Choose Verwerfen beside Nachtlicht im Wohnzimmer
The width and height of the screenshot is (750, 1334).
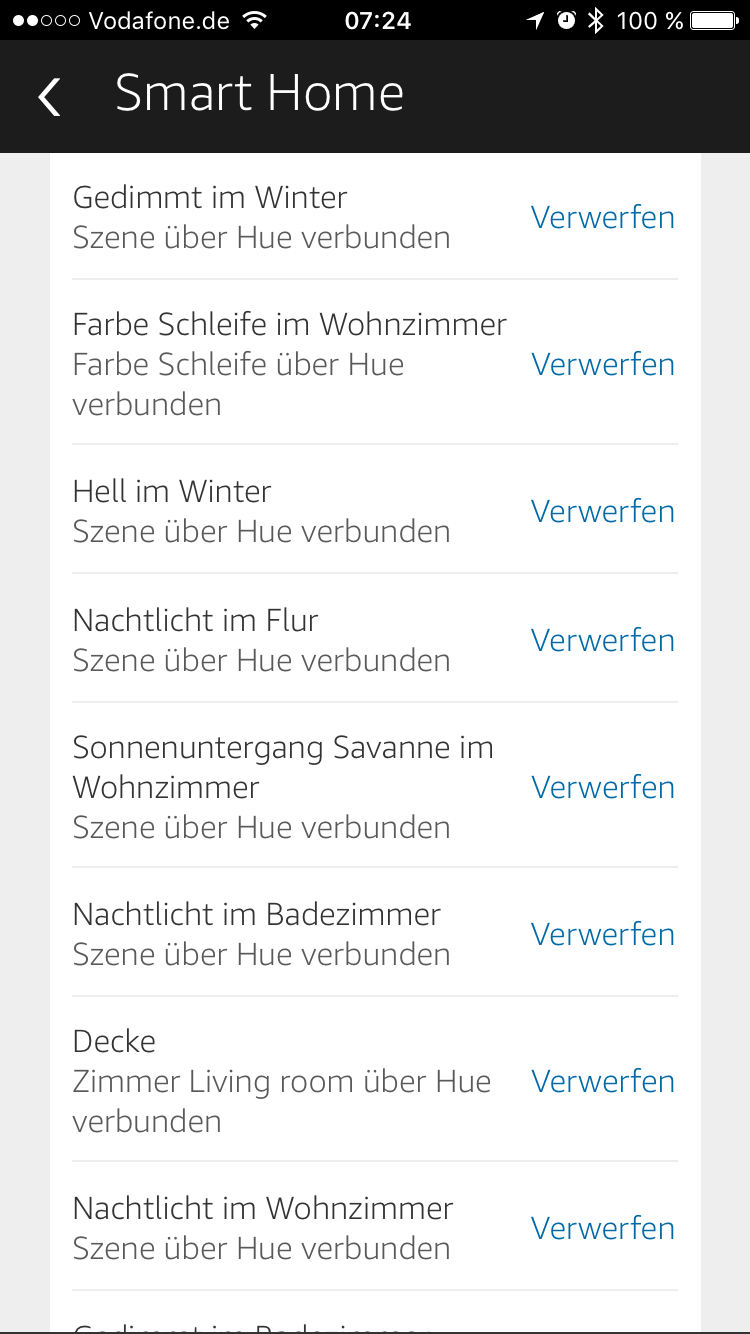click(602, 1229)
